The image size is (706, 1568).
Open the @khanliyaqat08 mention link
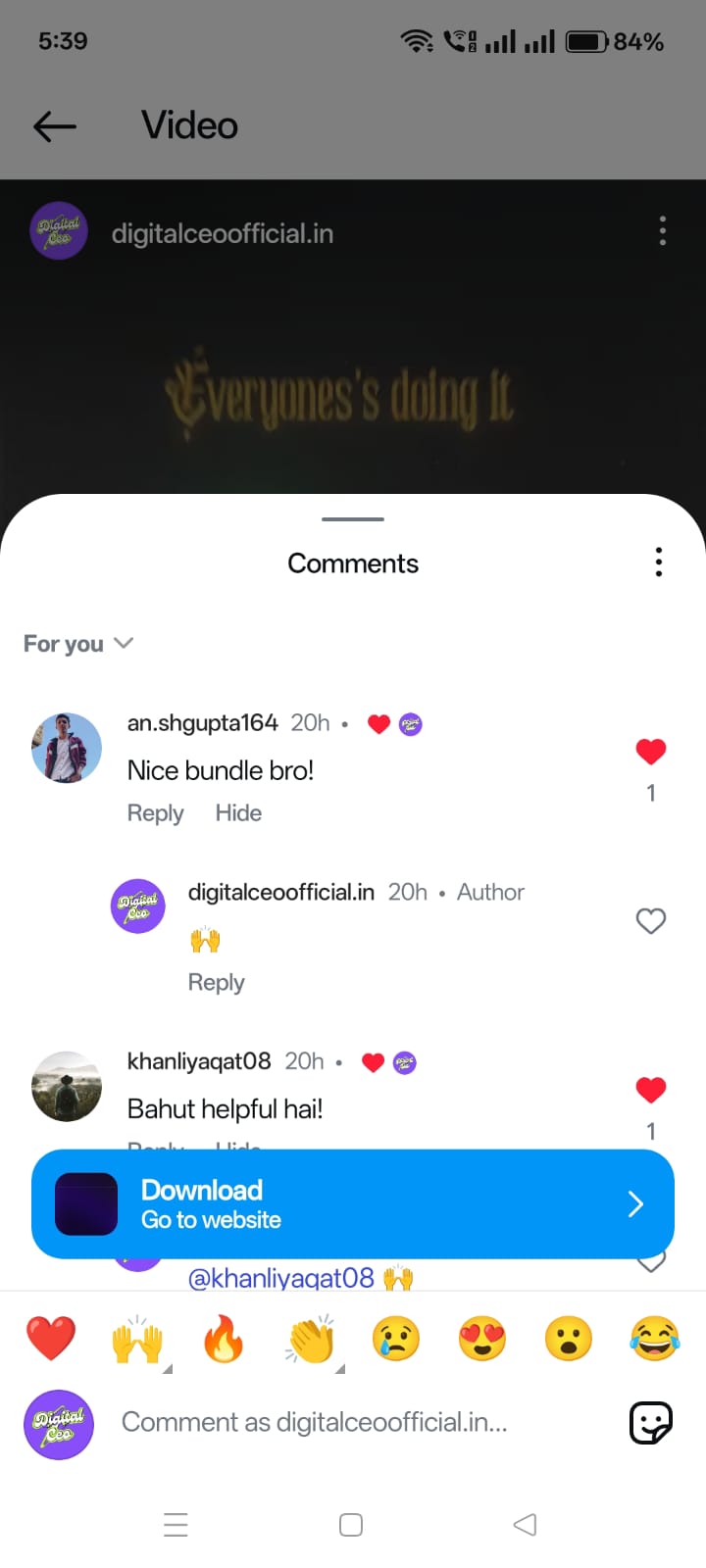click(x=280, y=1278)
